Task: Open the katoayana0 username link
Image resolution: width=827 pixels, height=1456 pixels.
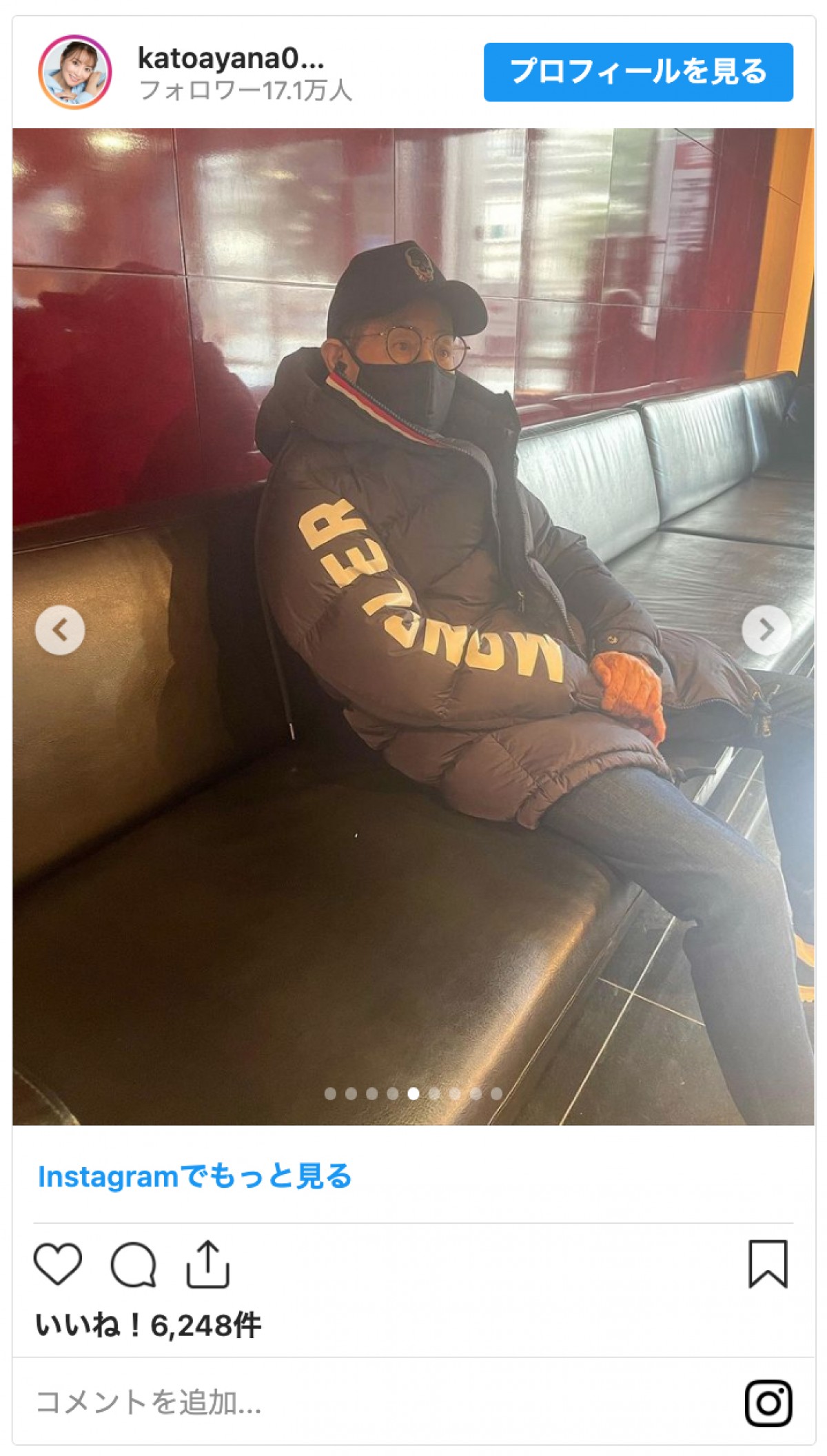Action: coord(231,59)
